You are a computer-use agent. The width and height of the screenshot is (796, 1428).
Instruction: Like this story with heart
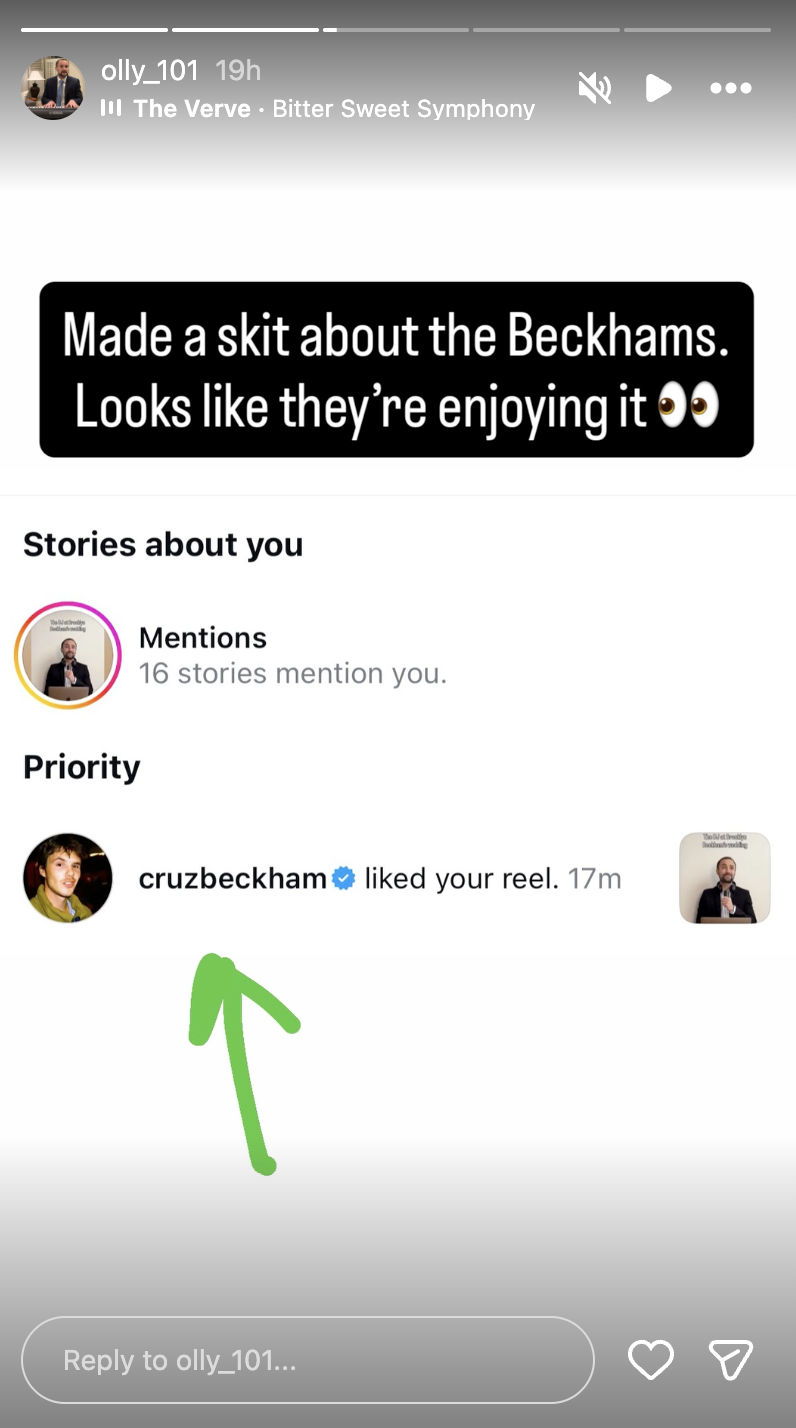click(x=650, y=1360)
